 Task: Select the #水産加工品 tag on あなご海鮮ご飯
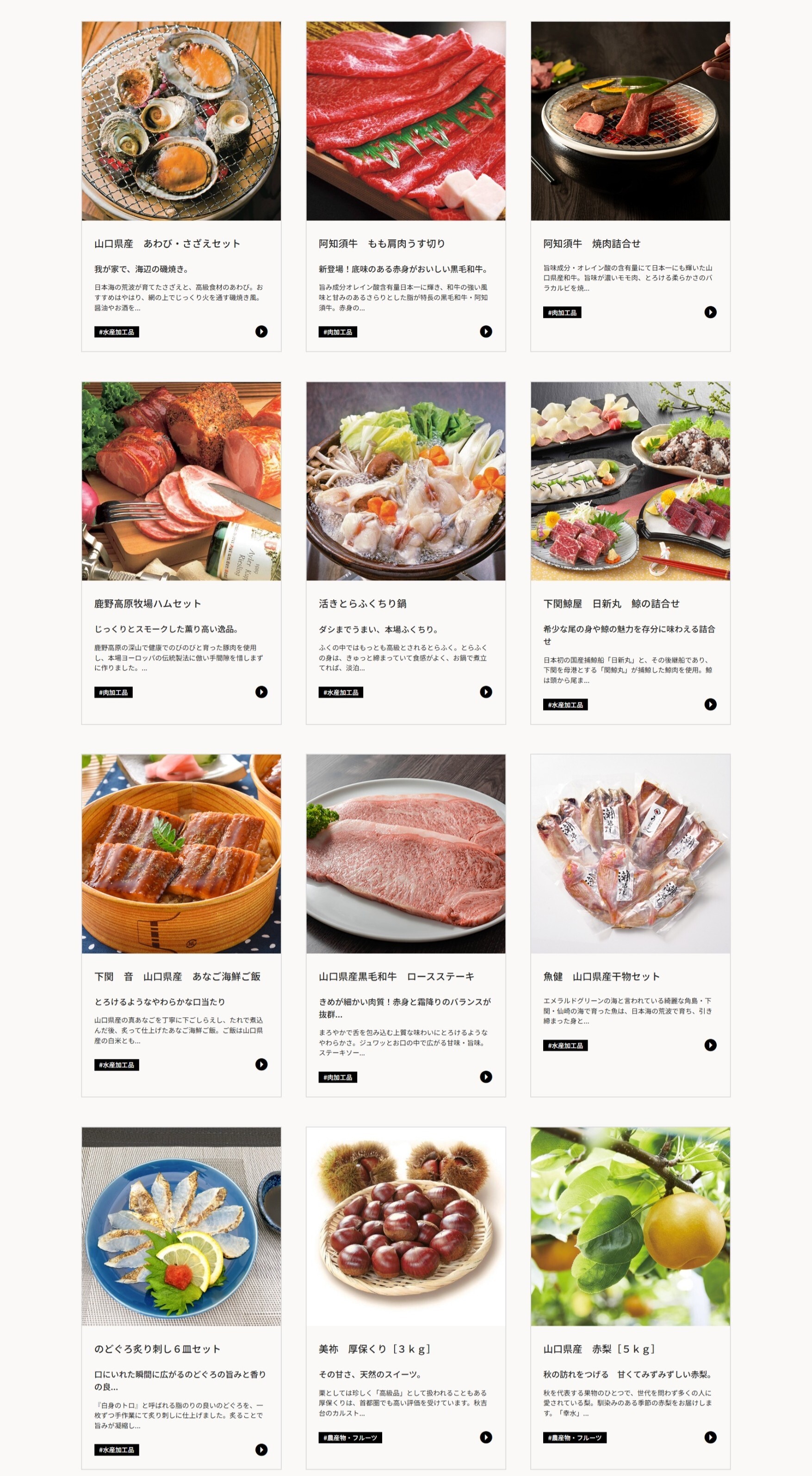click(x=116, y=1065)
